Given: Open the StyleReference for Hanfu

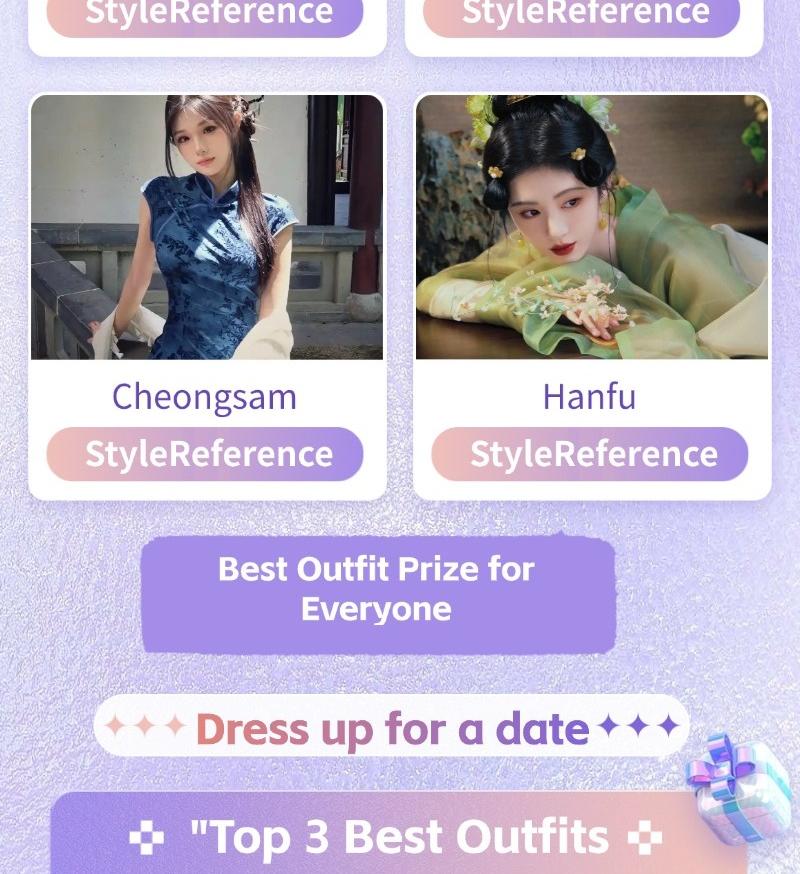Looking at the screenshot, I should coord(590,454).
